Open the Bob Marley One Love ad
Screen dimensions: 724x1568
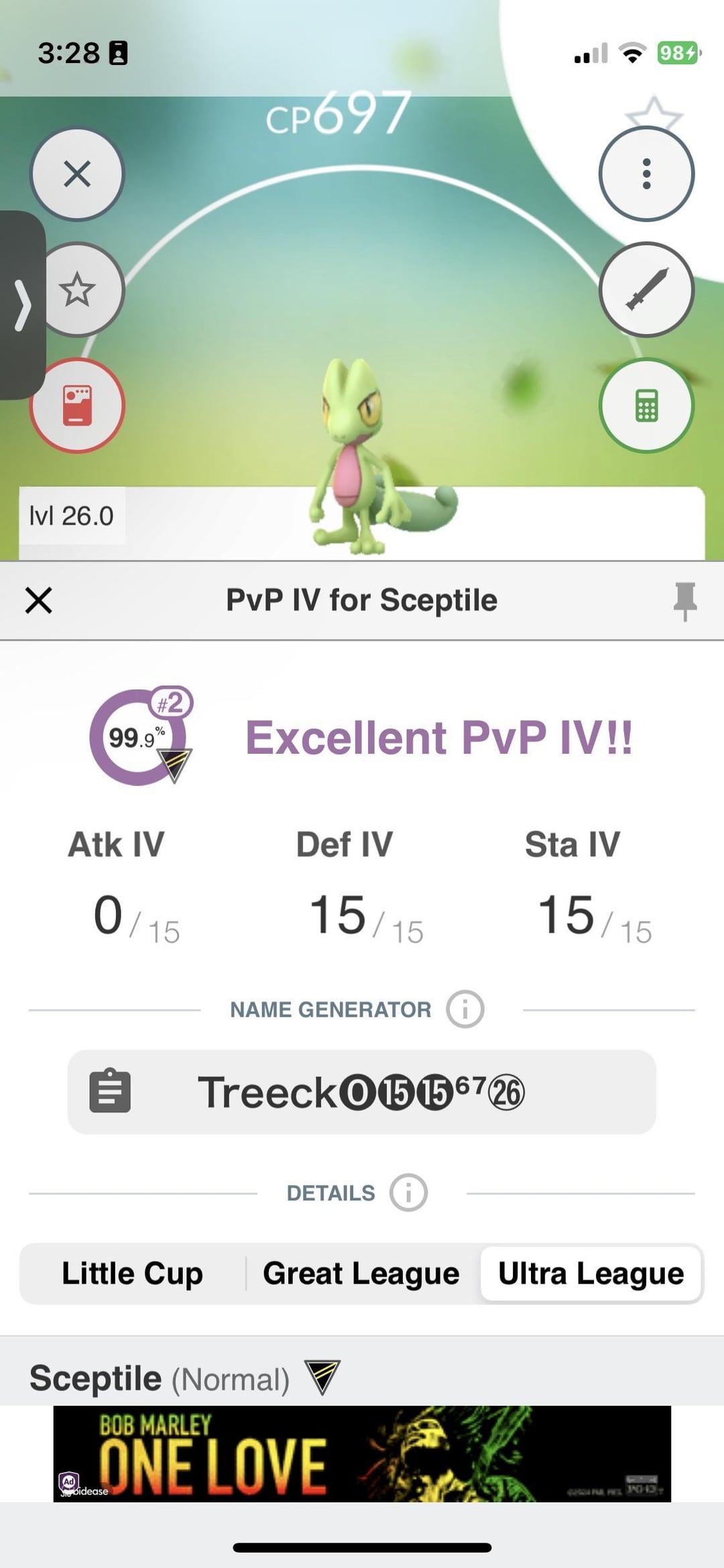coord(362,1453)
